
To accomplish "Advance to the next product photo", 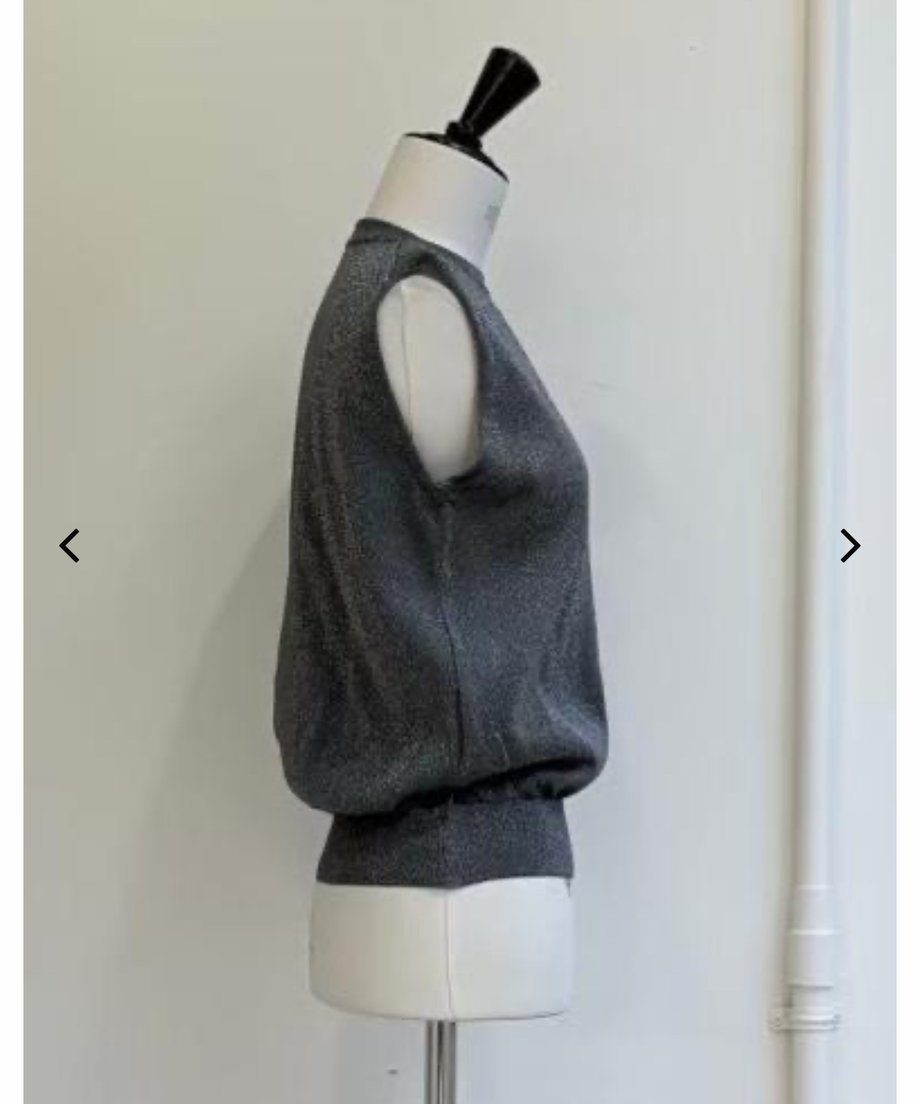I will (849, 546).
